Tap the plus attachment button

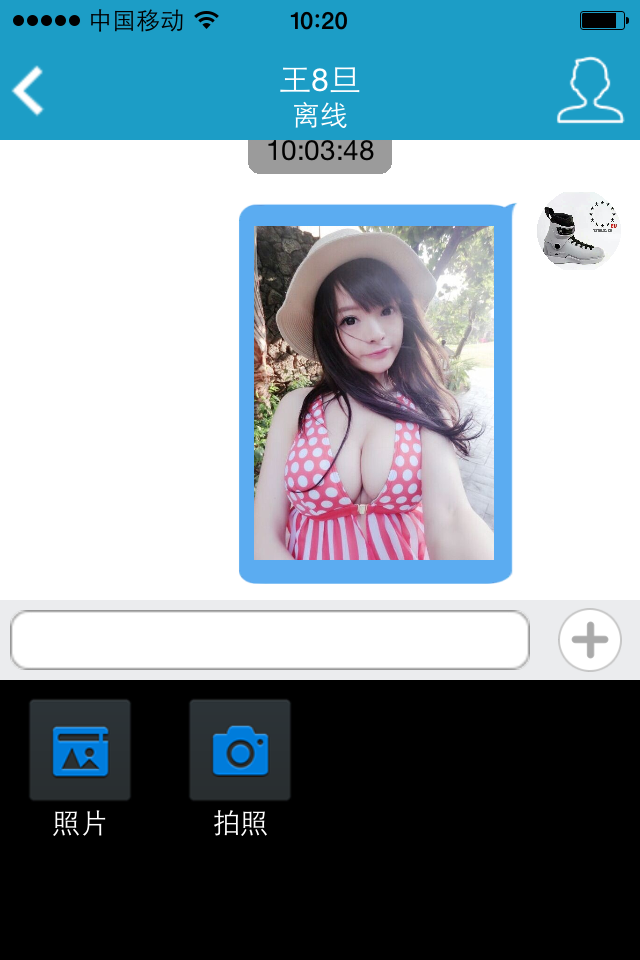(x=589, y=640)
